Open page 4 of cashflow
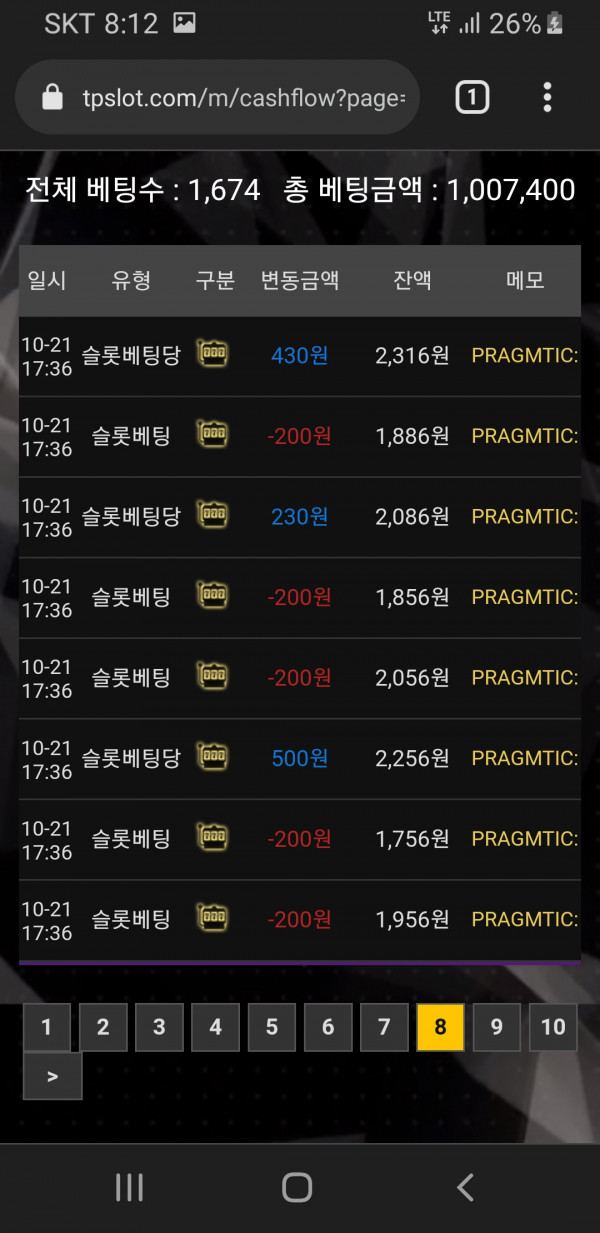 pyautogui.click(x=215, y=1027)
